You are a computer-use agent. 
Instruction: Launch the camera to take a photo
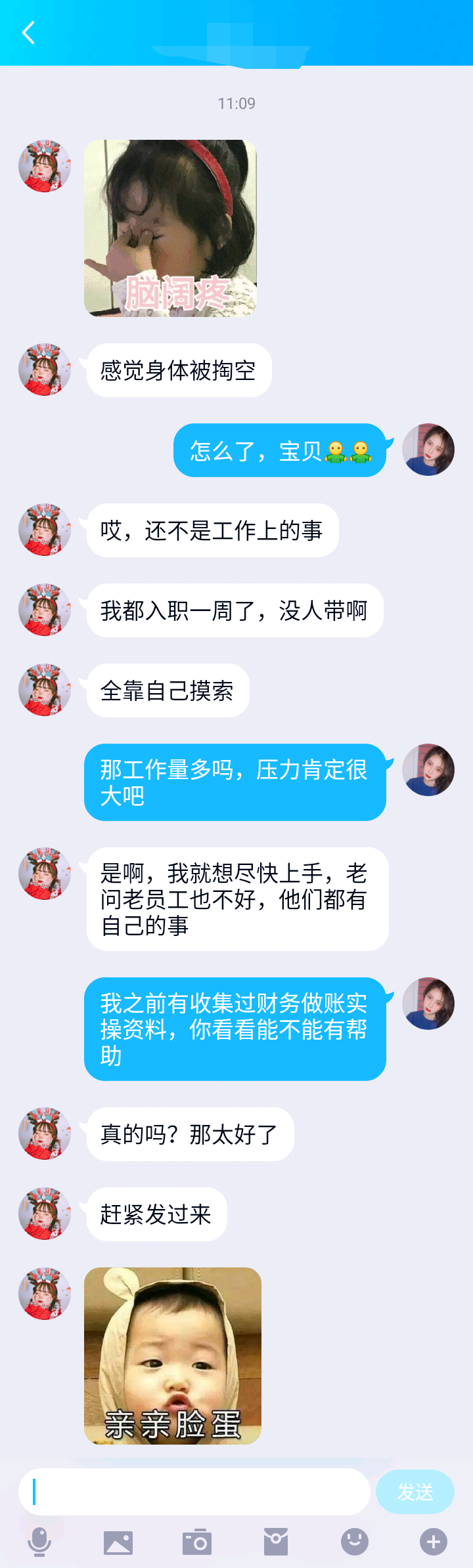click(197, 1542)
